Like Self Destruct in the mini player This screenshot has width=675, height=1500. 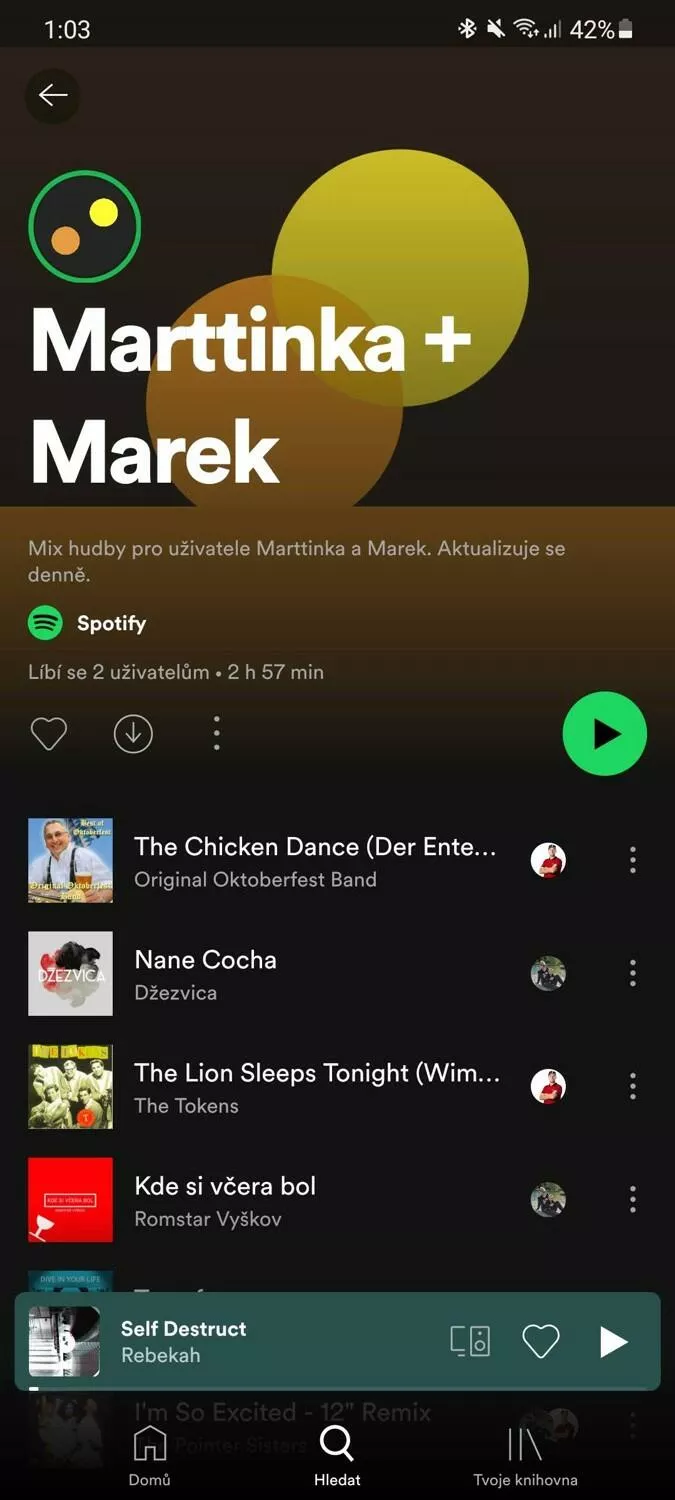click(541, 1341)
